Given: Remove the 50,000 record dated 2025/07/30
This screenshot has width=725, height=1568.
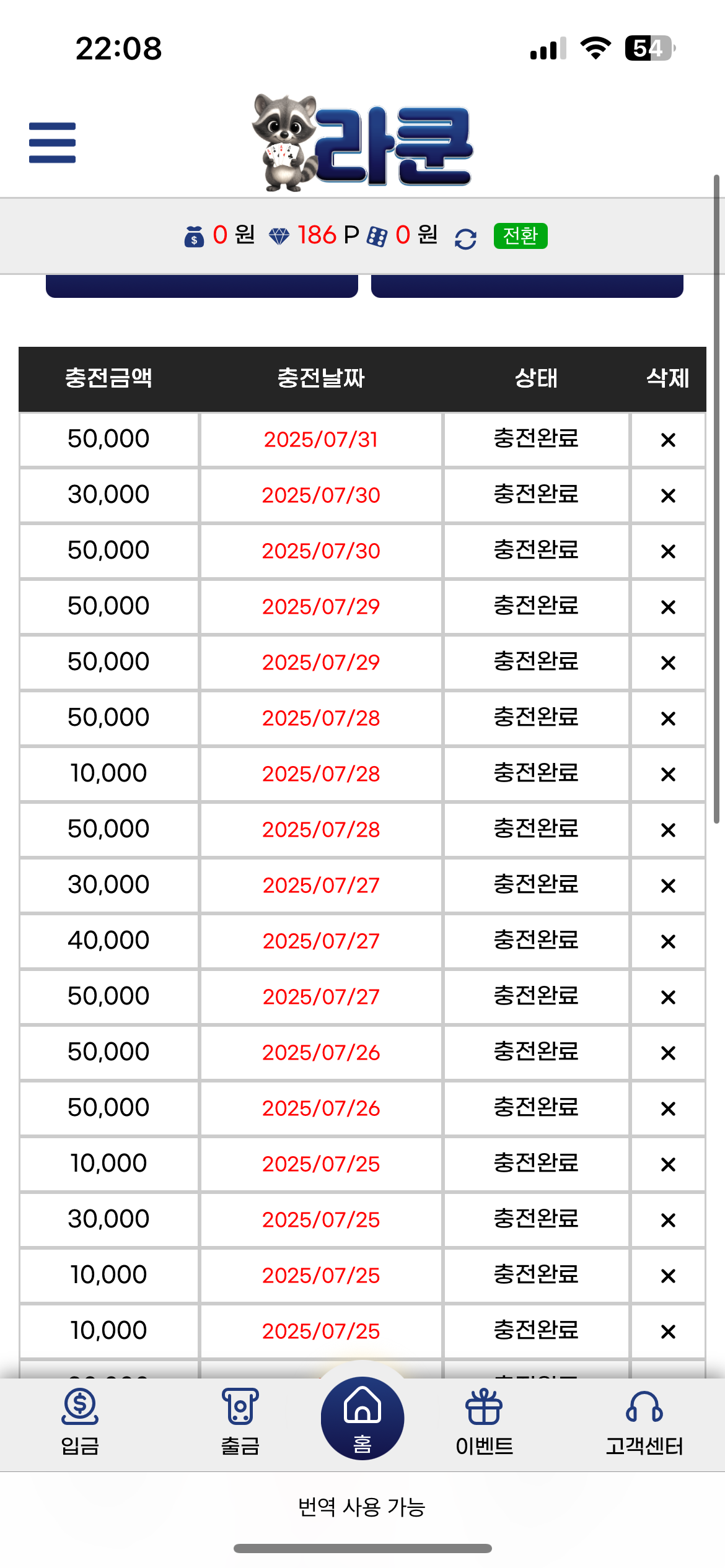Looking at the screenshot, I should [x=668, y=551].
